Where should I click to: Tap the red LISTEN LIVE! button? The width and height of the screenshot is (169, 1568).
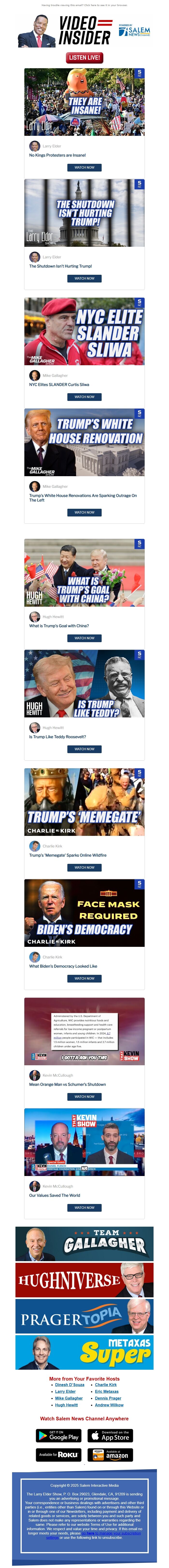(x=84, y=58)
